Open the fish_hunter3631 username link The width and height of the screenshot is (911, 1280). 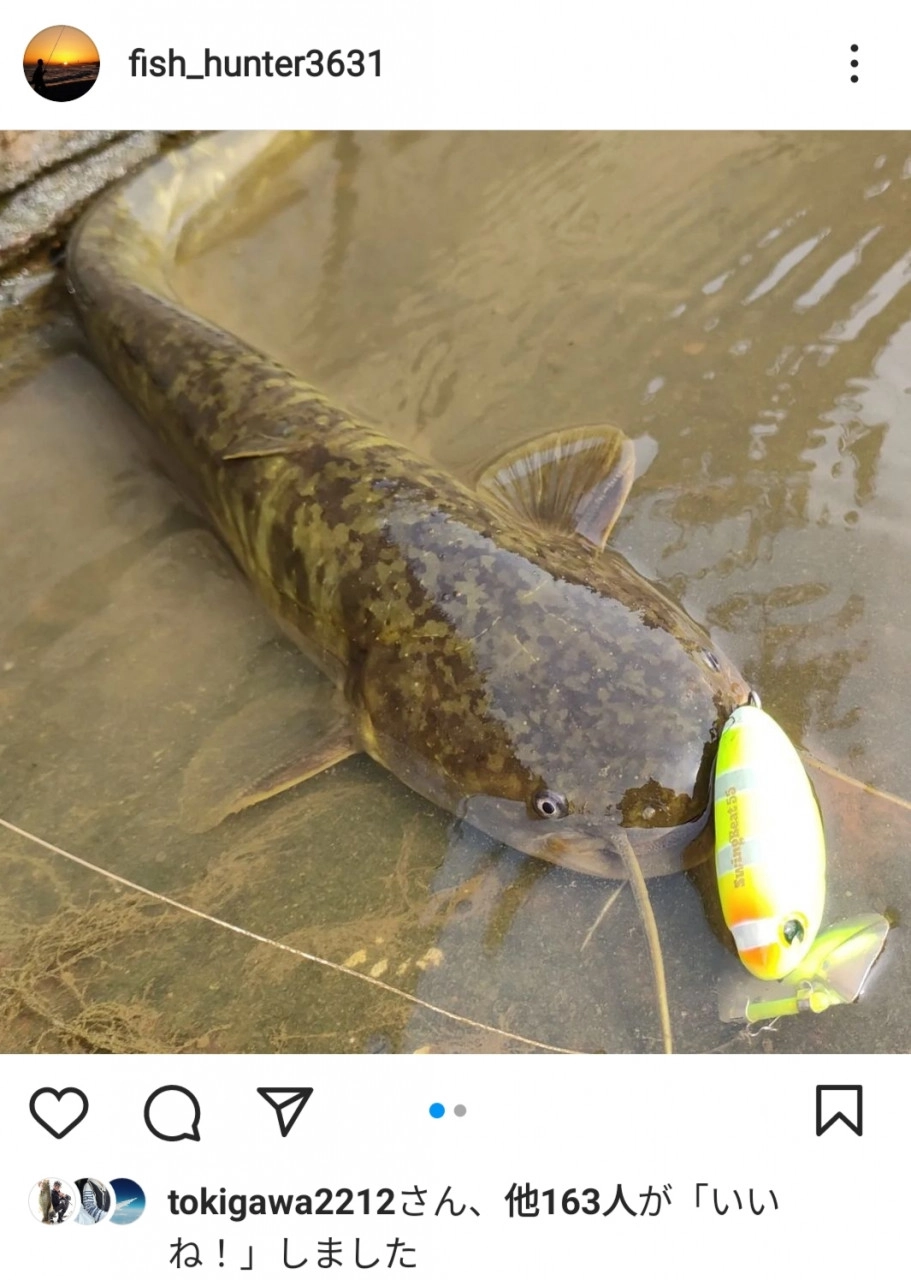256,65
